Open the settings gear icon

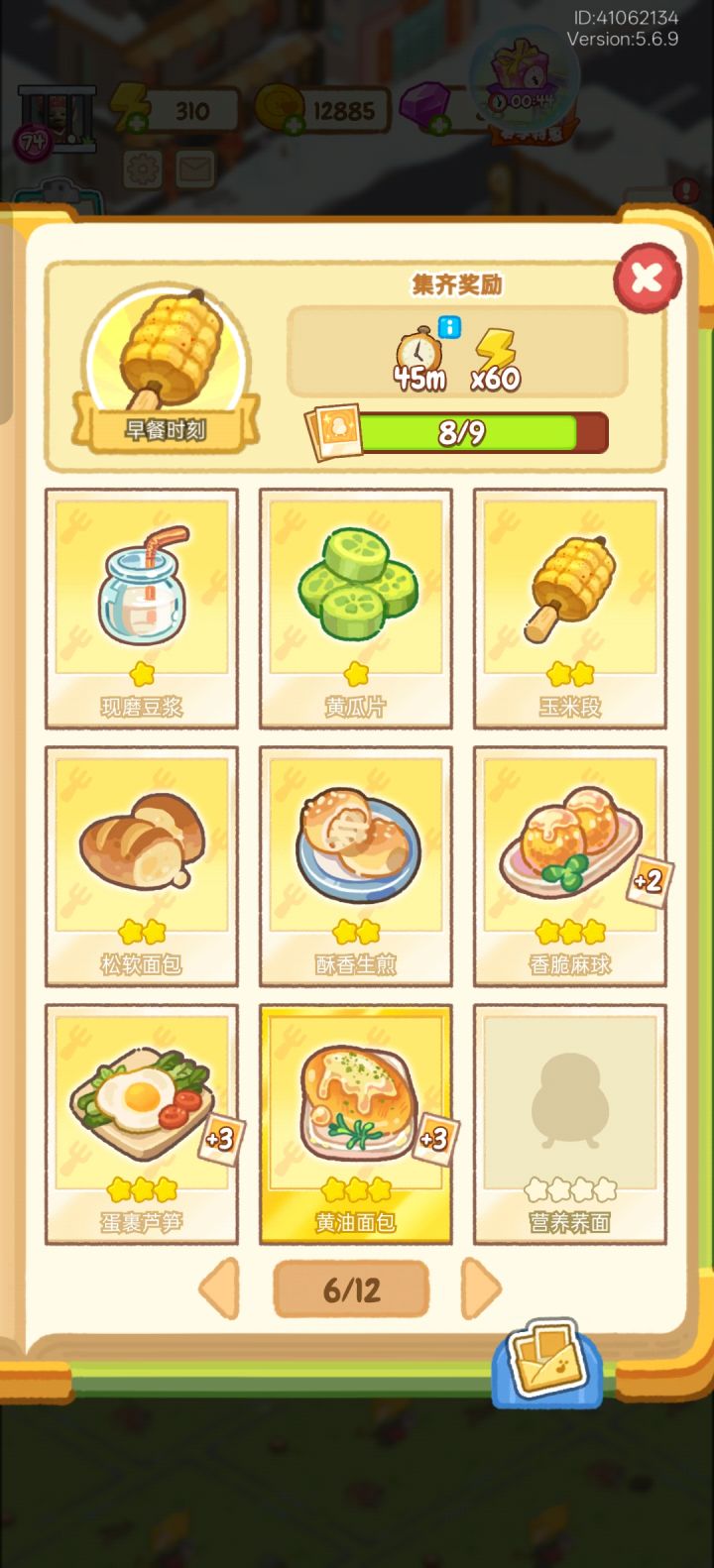(x=142, y=168)
